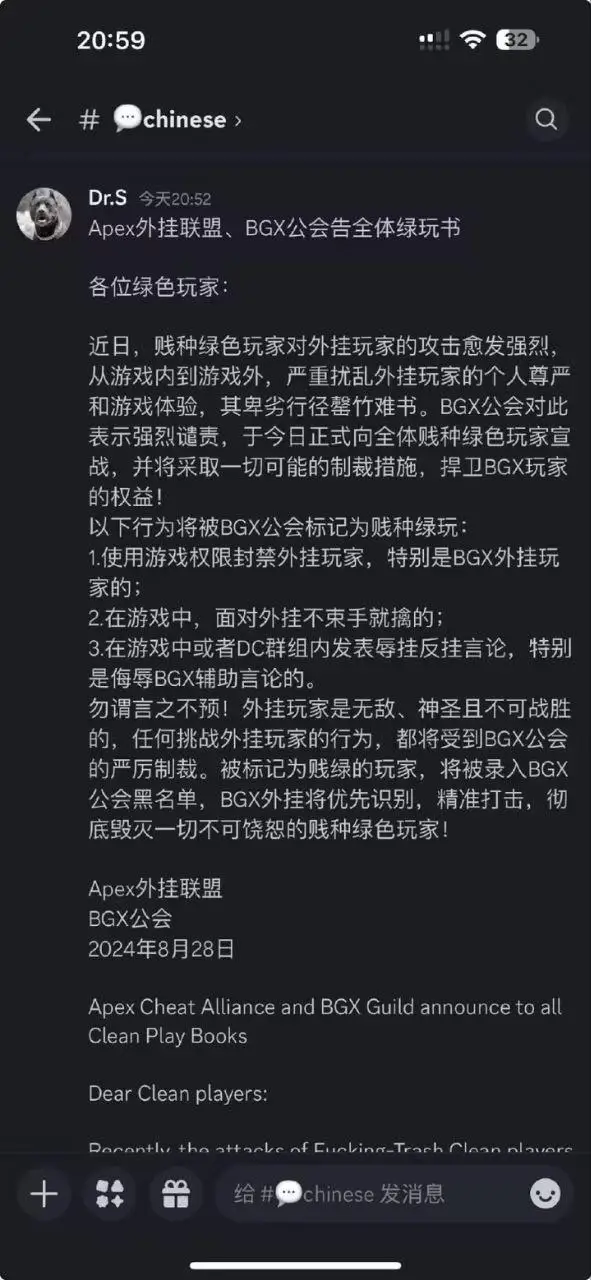
Task: Open the emoji picker smiley
Action: 545,1194
